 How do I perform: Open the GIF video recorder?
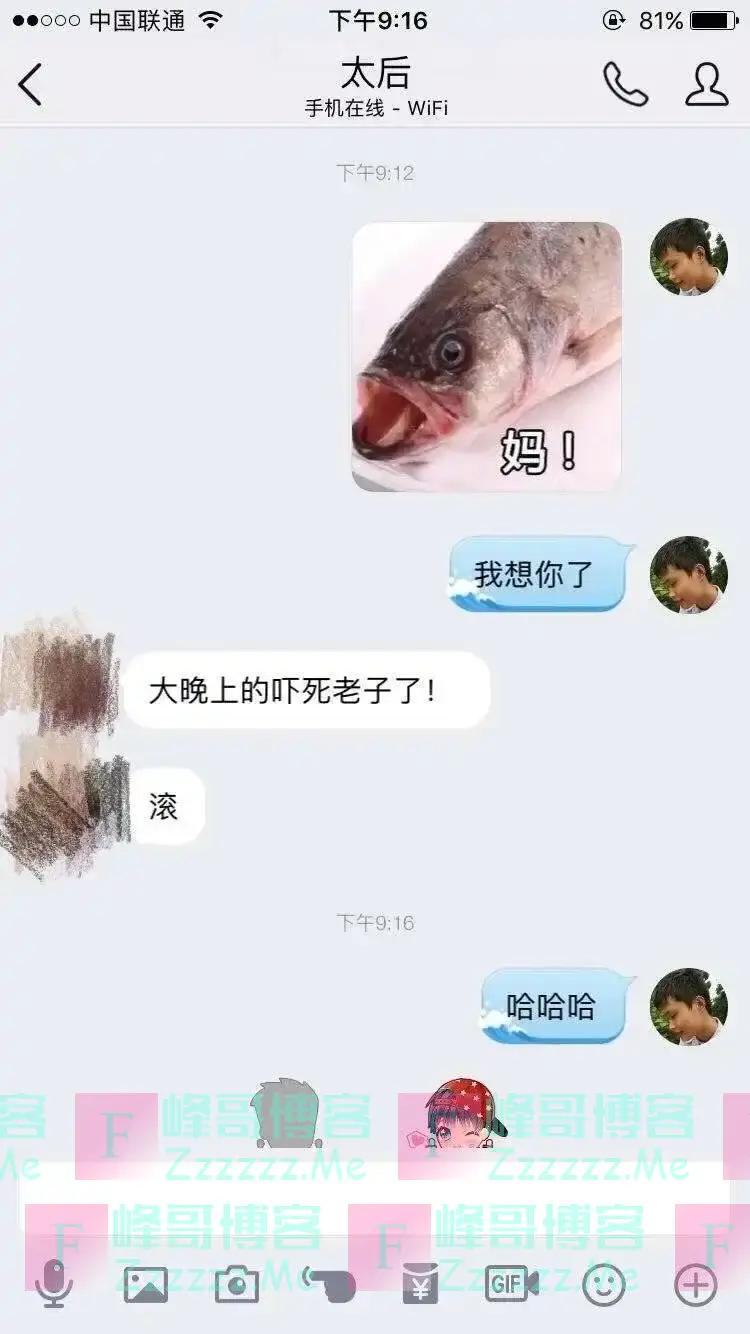511,1284
